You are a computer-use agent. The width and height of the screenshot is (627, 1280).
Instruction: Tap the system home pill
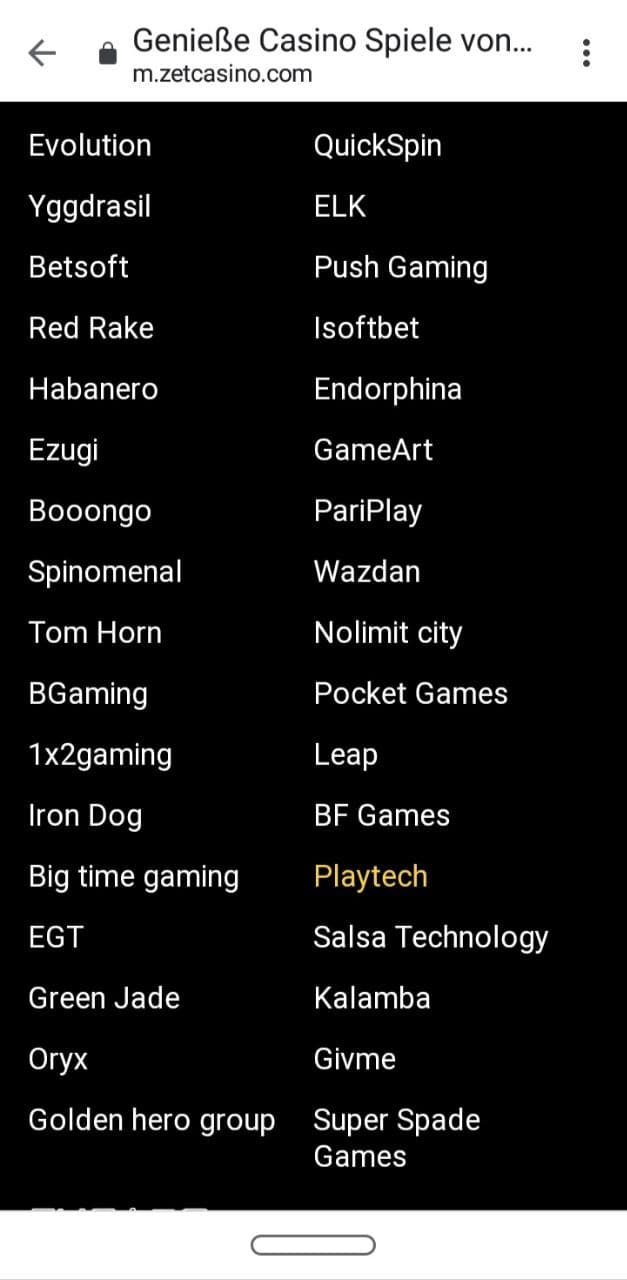pos(313,1245)
